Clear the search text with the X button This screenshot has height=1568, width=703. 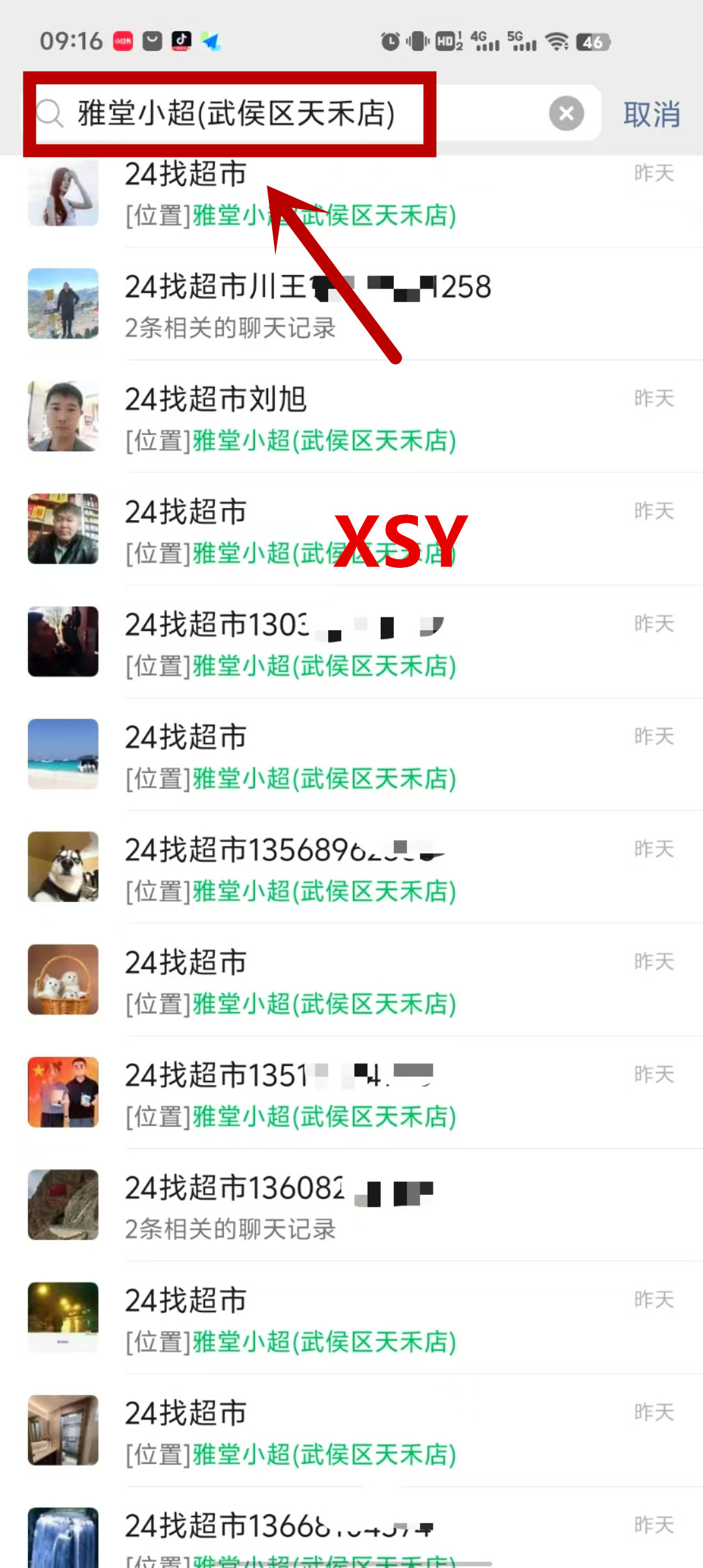(x=566, y=113)
